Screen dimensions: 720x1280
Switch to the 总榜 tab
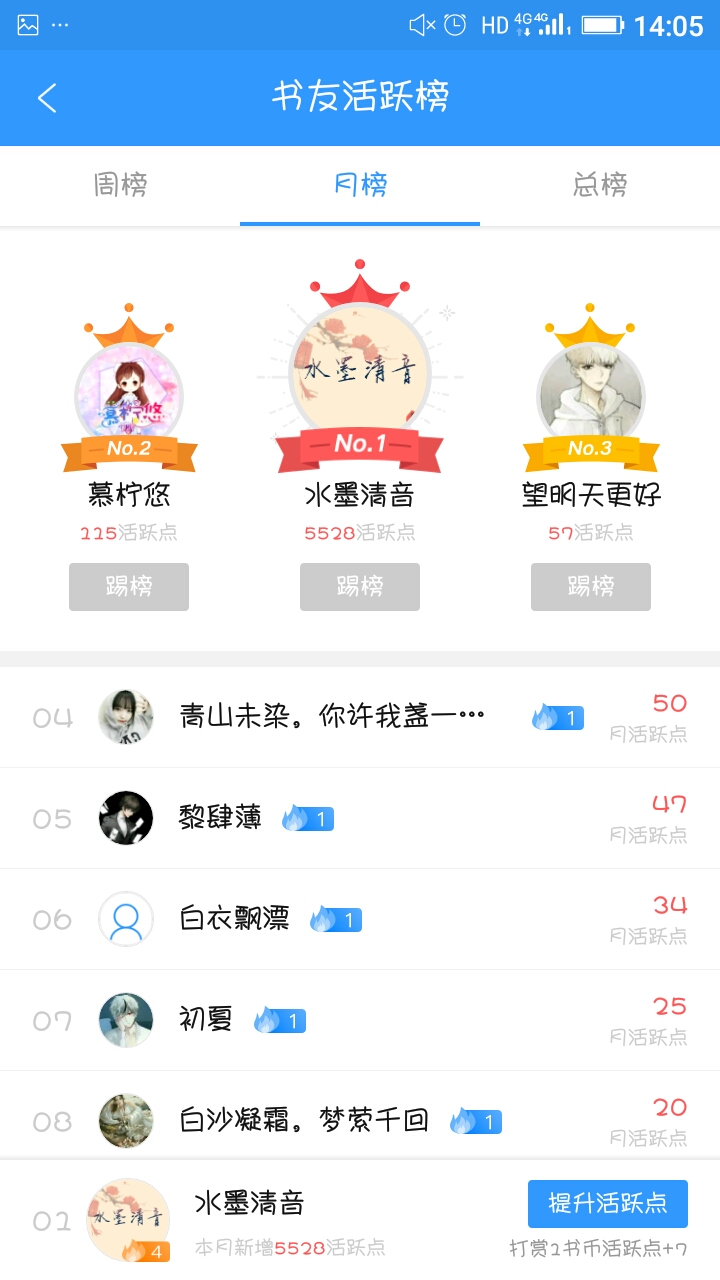600,185
